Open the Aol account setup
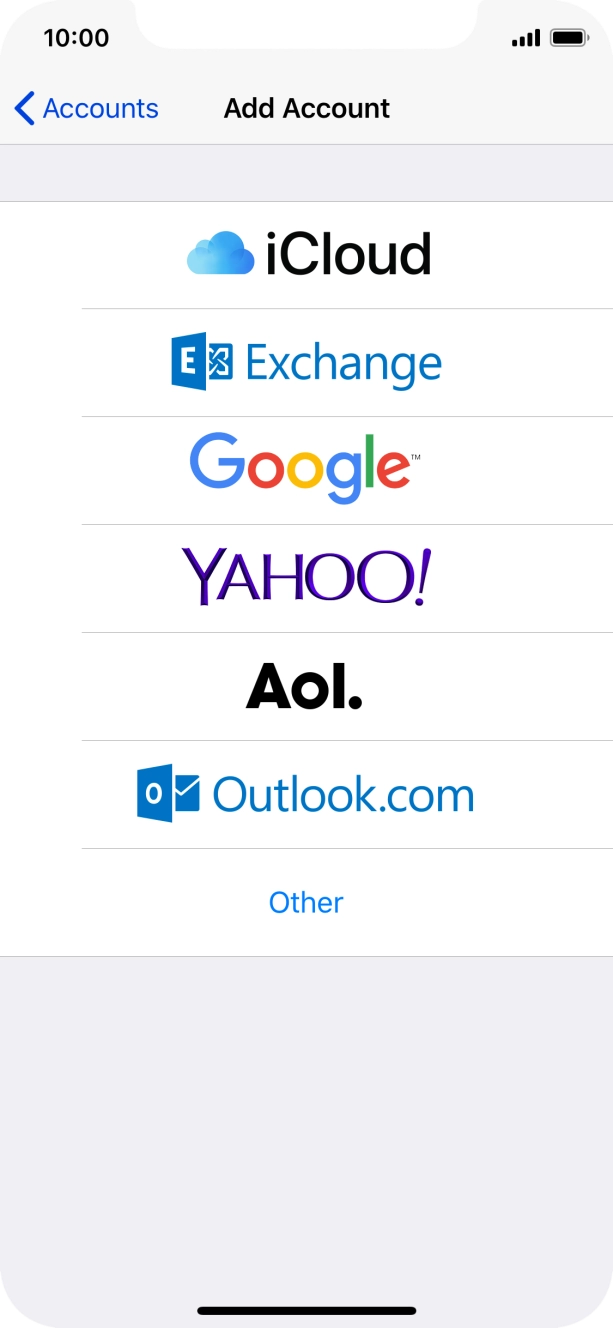The width and height of the screenshot is (613, 1328). (305, 687)
